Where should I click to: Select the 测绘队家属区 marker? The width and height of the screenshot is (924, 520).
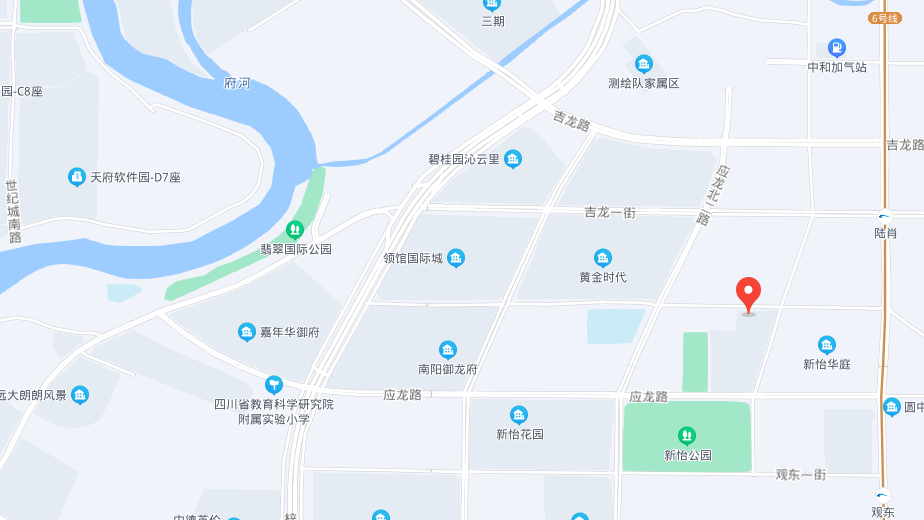pyautogui.click(x=644, y=64)
